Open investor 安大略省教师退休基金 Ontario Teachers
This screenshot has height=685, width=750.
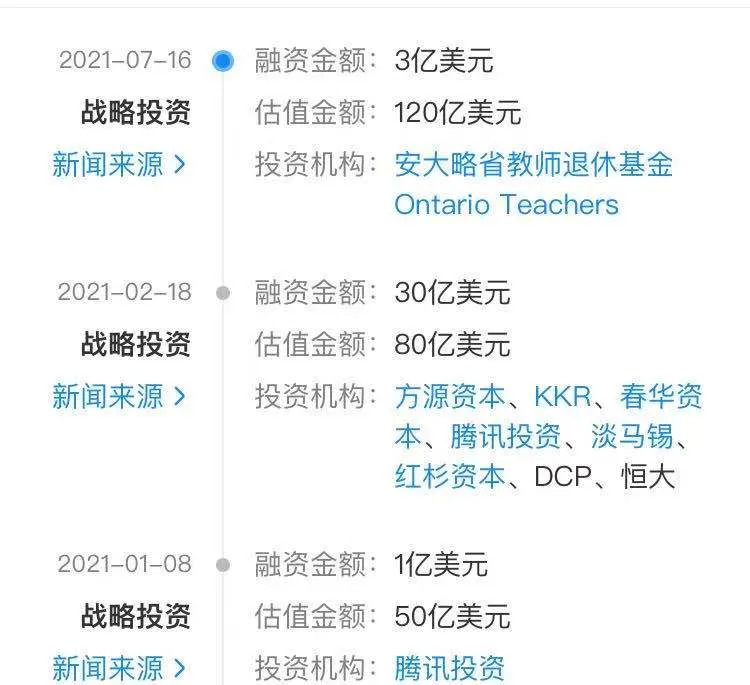[533, 184]
